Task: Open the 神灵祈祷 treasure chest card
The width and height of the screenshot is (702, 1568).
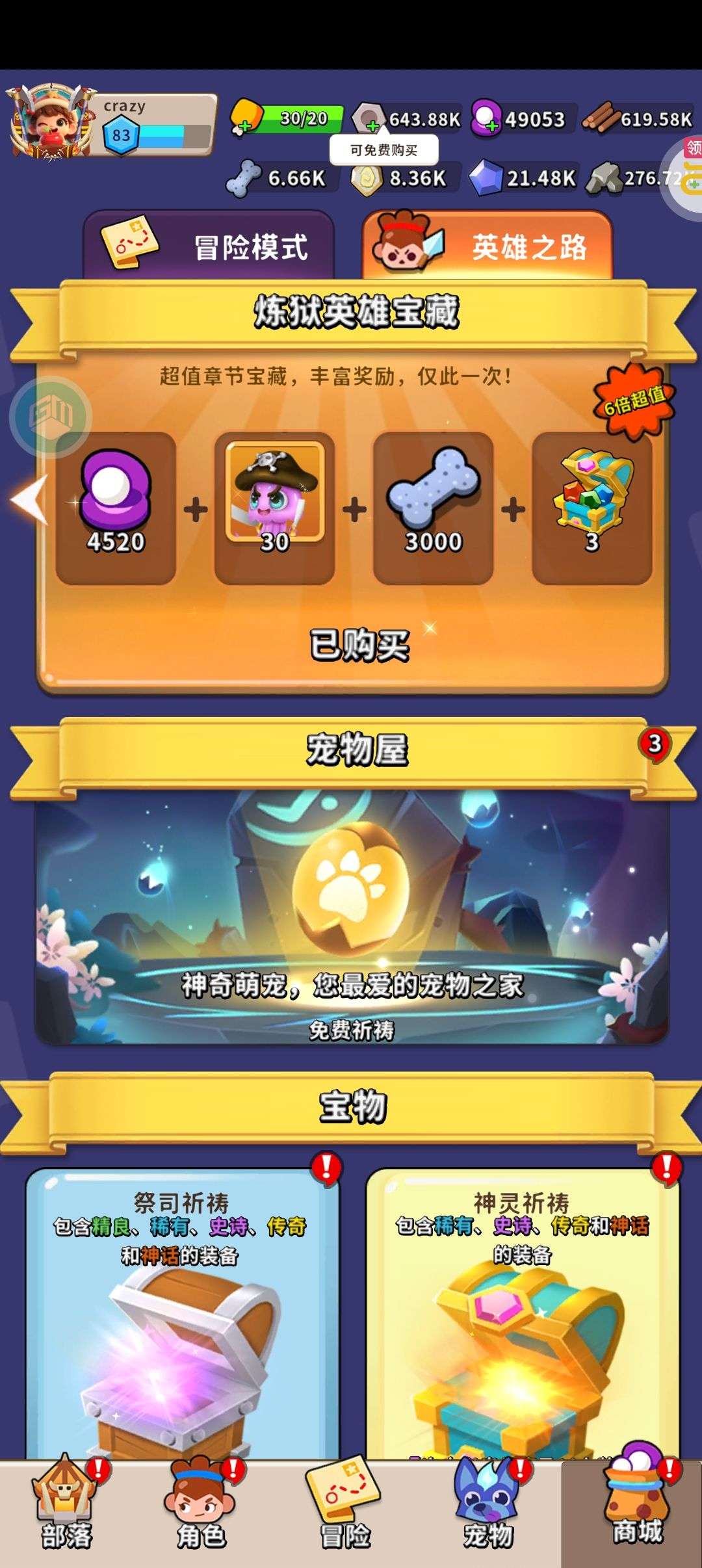Action: pyautogui.click(x=523, y=1313)
